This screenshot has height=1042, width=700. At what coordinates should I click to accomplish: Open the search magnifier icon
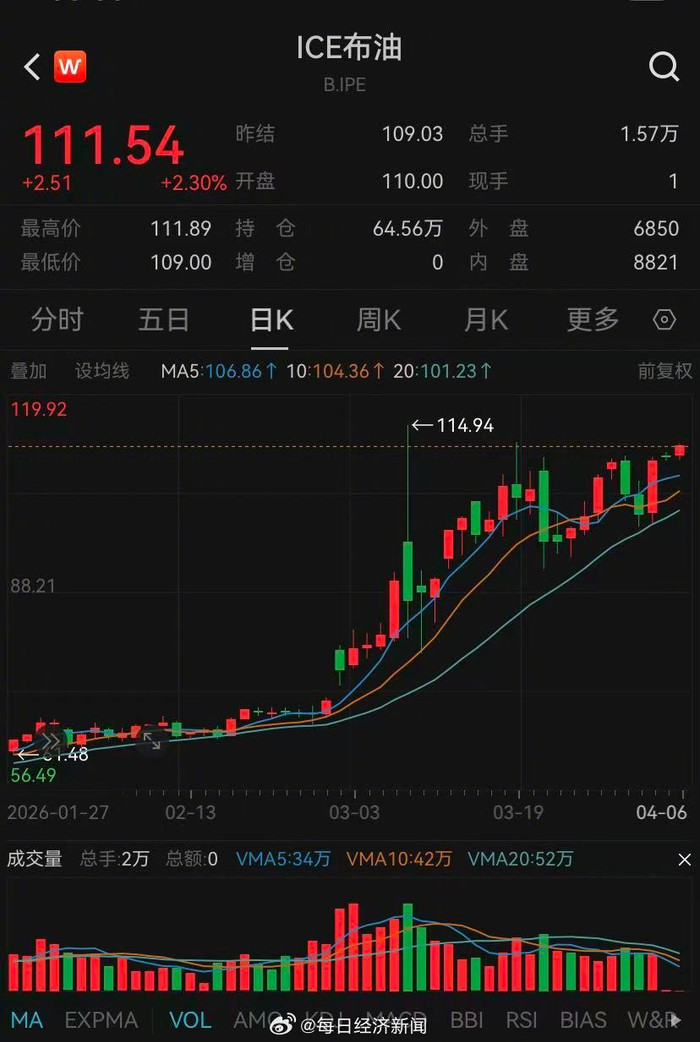[x=664, y=67]
